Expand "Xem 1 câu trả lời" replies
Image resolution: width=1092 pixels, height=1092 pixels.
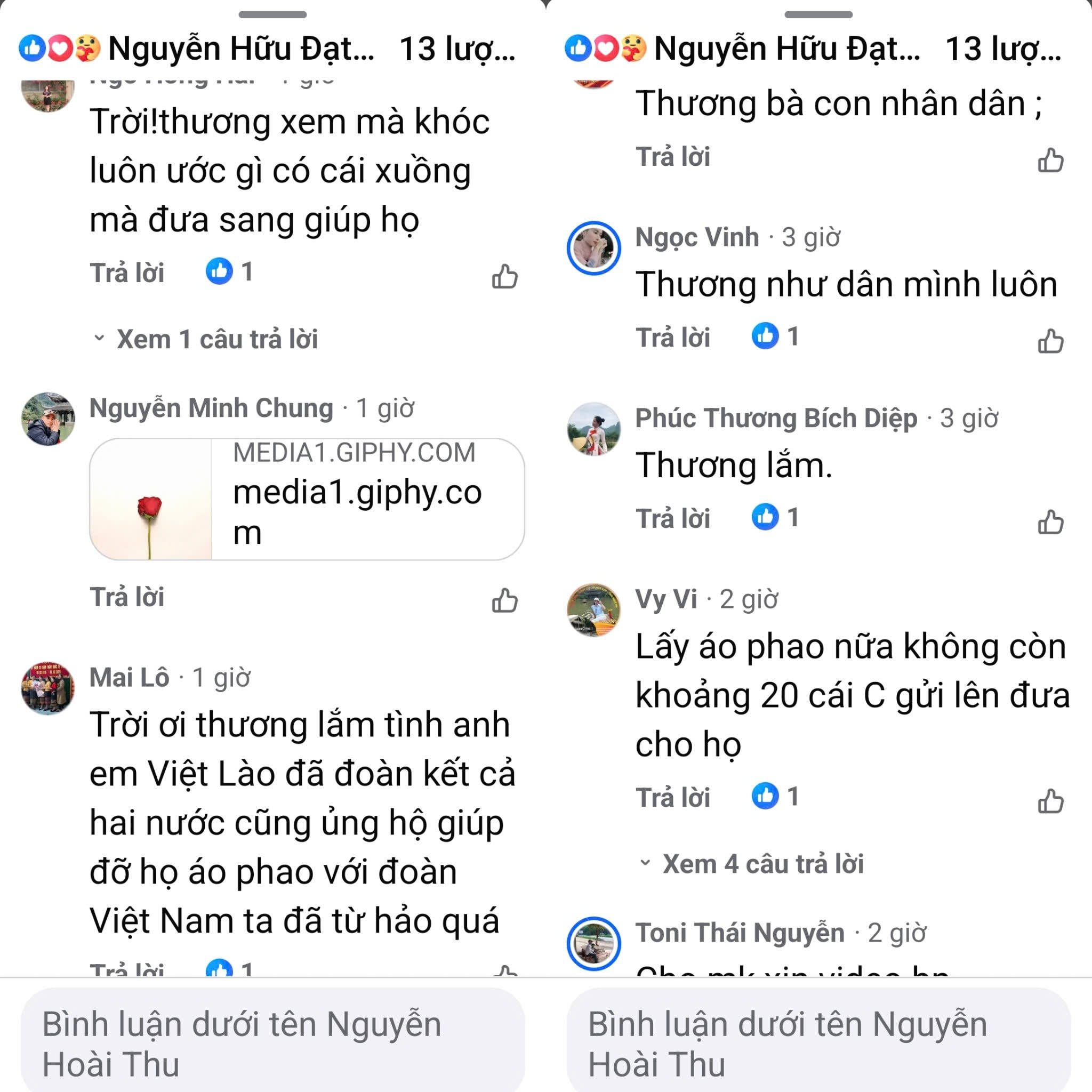tap(216, 339)
